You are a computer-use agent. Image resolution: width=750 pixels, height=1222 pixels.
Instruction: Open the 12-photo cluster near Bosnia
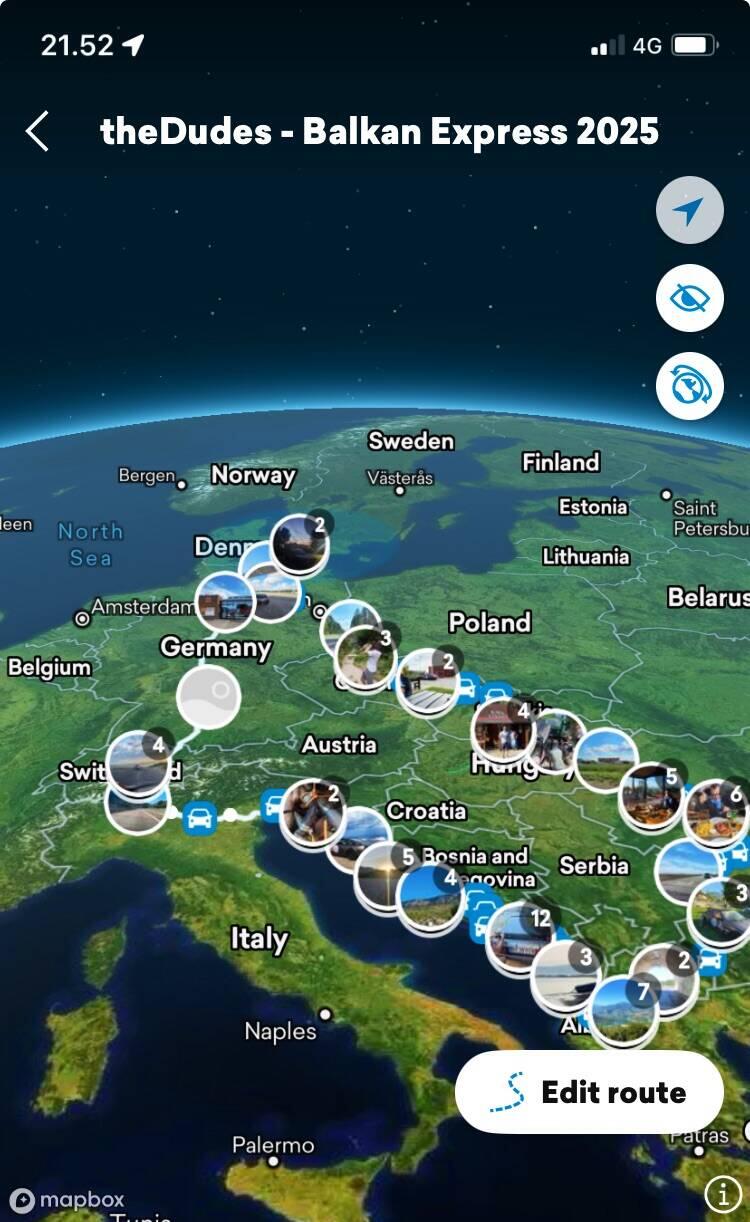[x=518, y=937]
